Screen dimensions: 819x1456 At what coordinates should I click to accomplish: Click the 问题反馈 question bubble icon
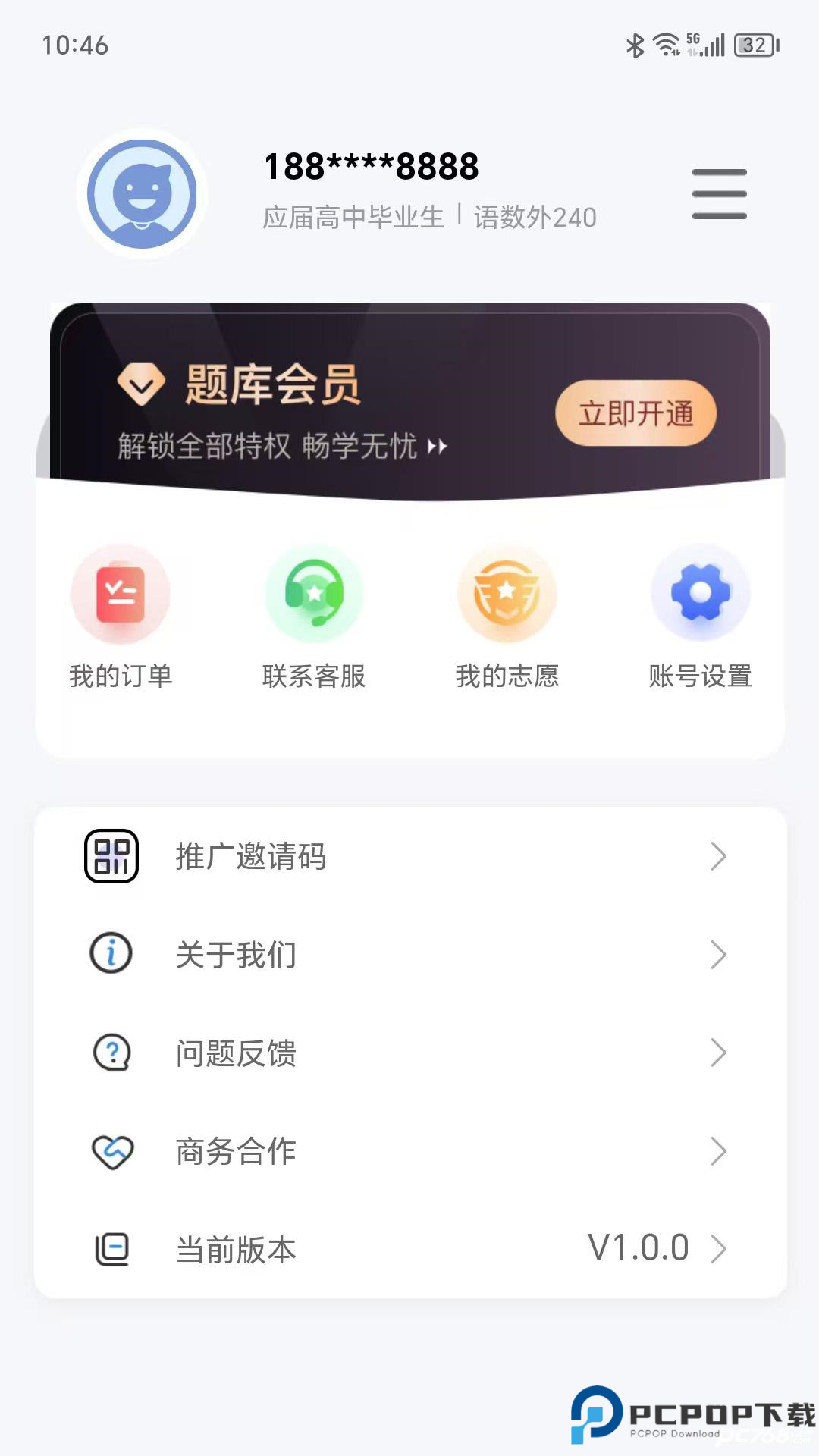point(111,1053)
